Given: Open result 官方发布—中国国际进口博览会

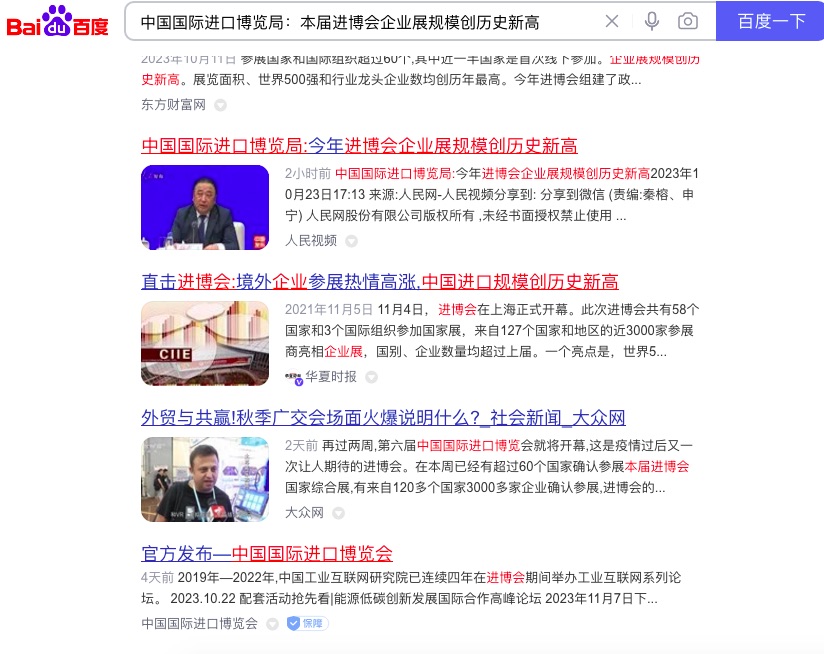Looking at the screenshot, I should [267, 553].
